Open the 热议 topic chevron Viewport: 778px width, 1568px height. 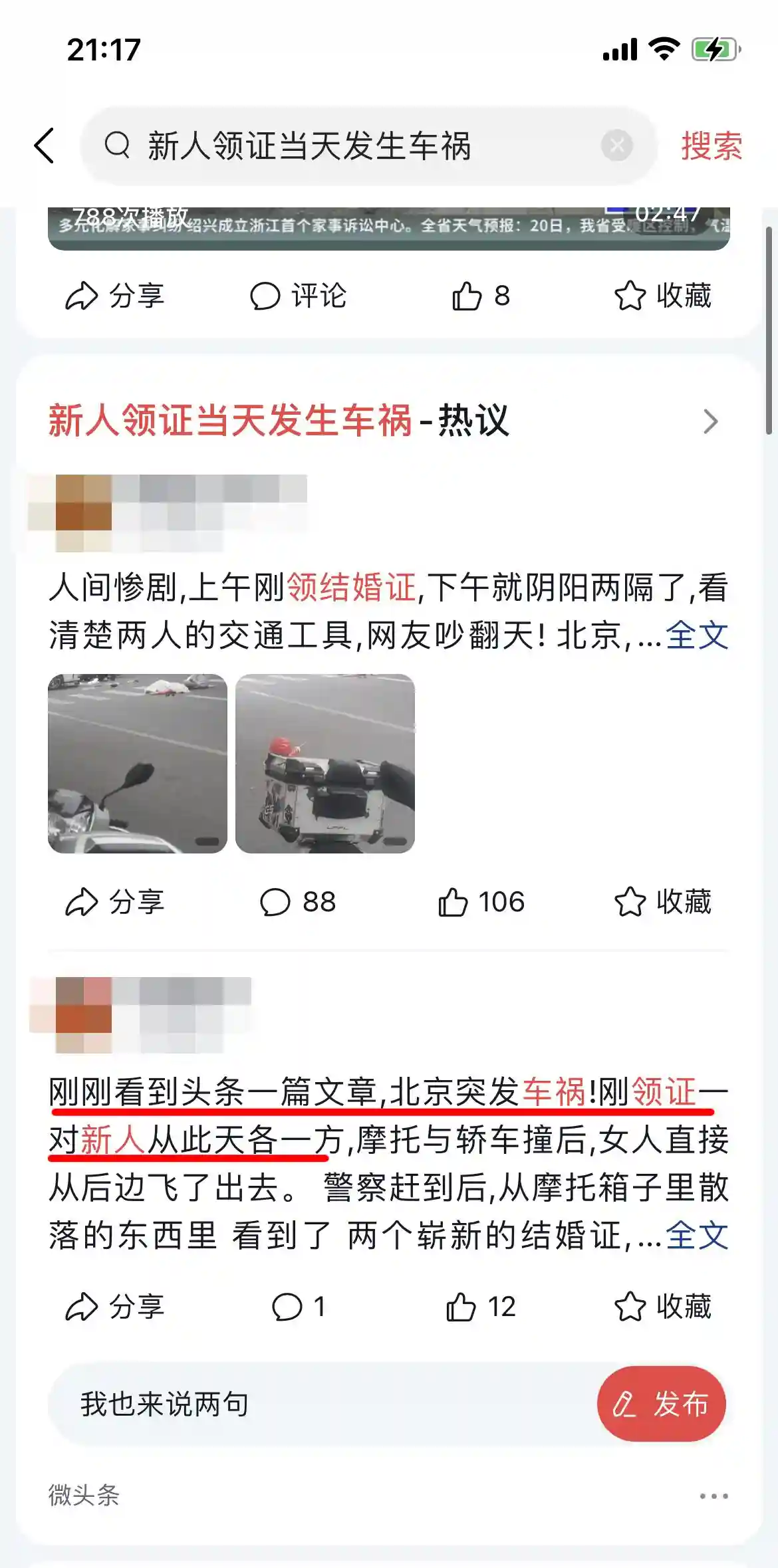coord(710,421)
